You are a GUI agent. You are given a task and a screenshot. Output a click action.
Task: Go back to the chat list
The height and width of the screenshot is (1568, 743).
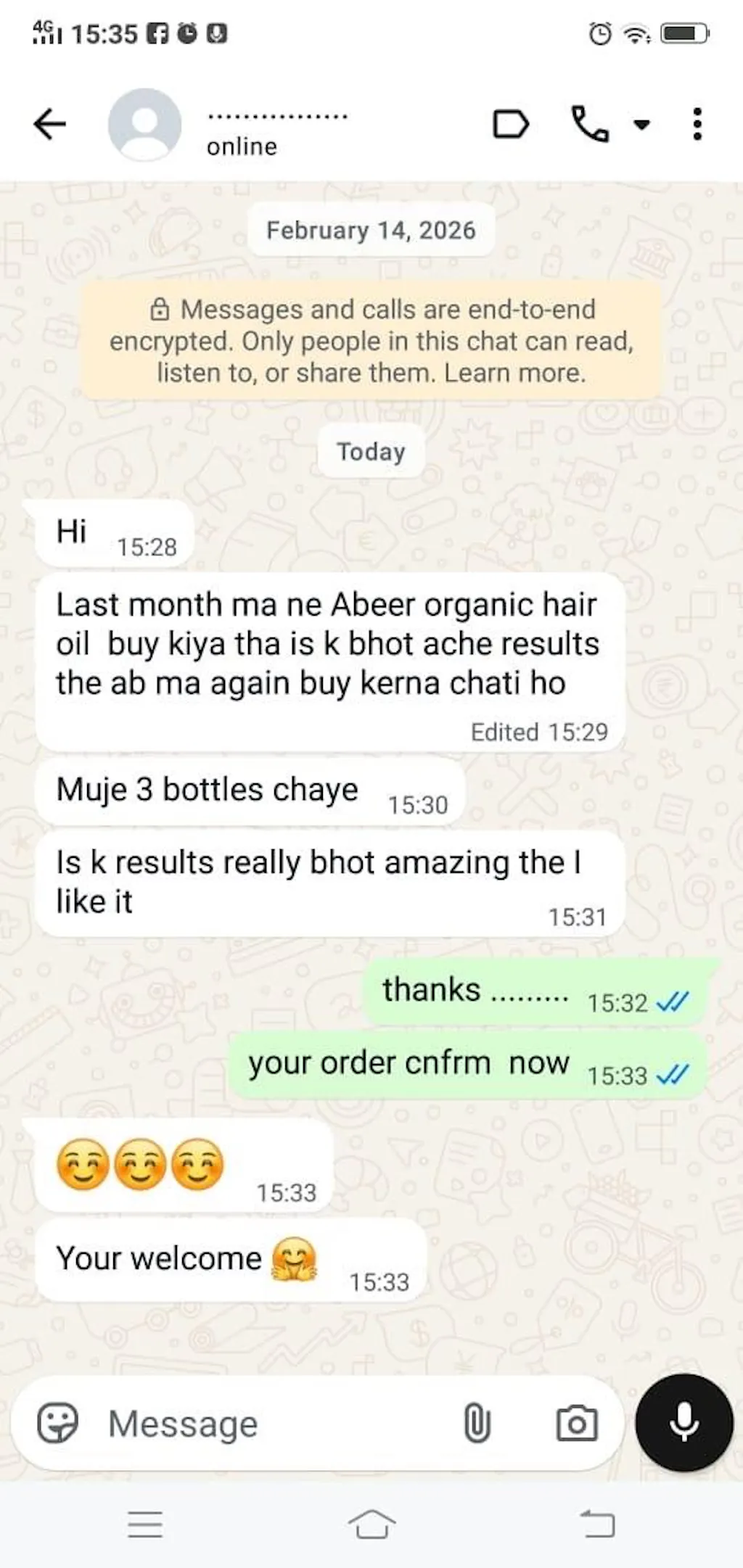tap(49, 124)
